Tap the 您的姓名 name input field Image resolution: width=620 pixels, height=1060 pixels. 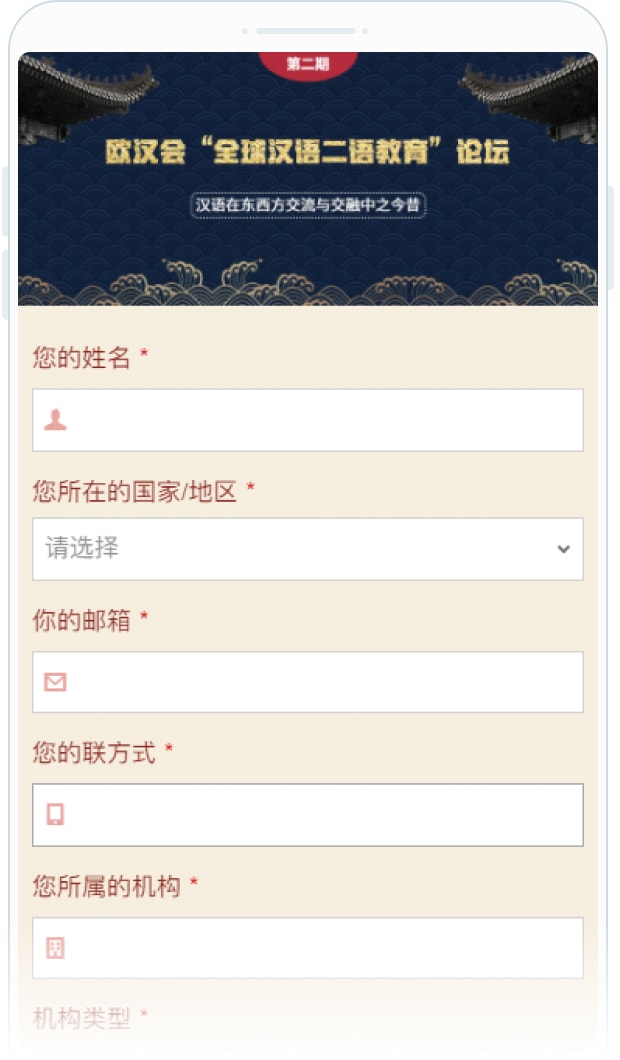[x=308, y=420]
